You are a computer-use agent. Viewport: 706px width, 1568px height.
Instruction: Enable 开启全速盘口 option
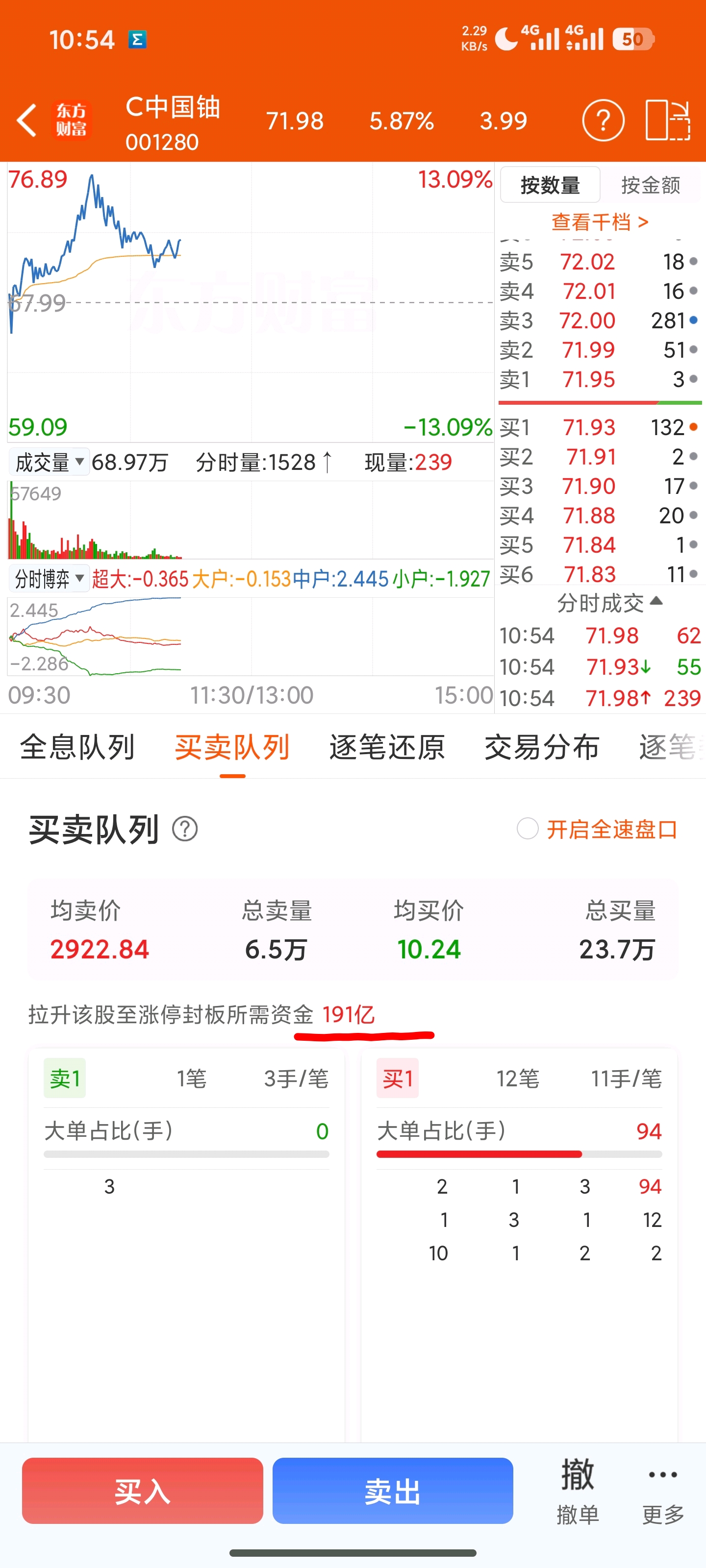tap(528, 829)
